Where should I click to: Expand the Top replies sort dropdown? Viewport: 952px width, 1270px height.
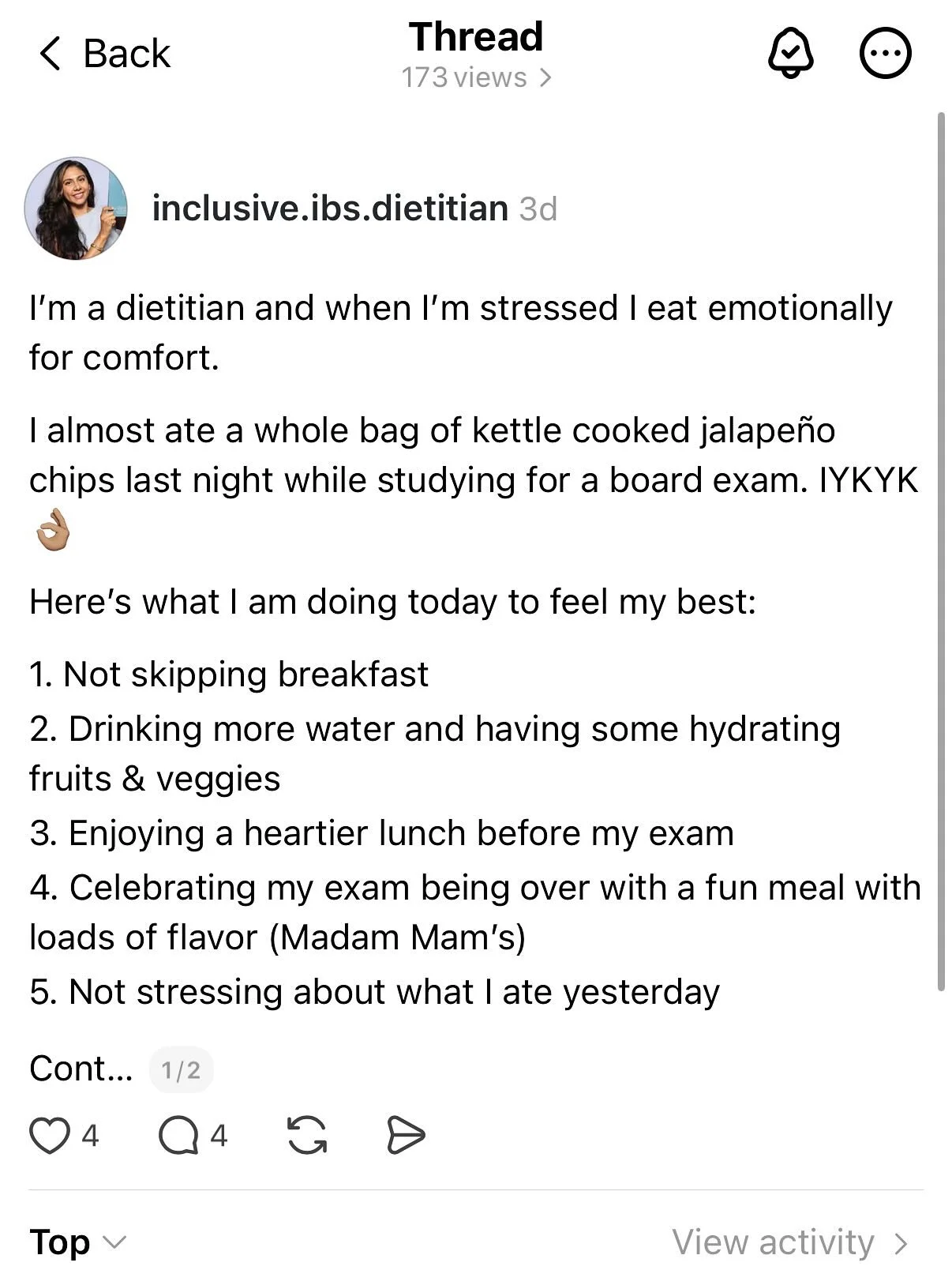point(77,1242)
